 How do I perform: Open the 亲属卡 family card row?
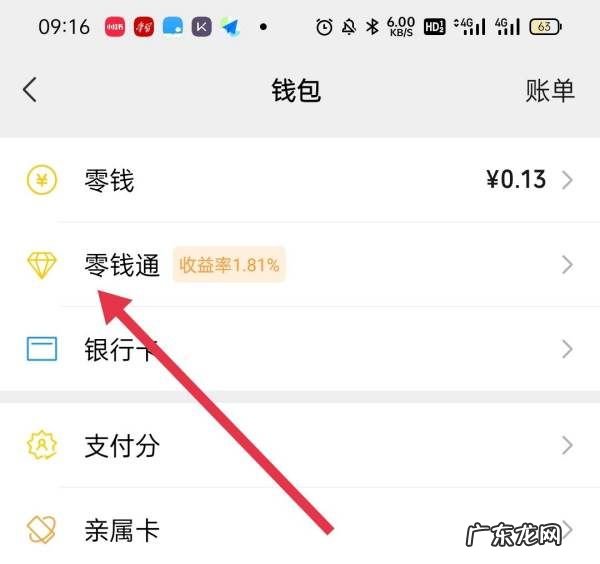[x=300, y=529]
